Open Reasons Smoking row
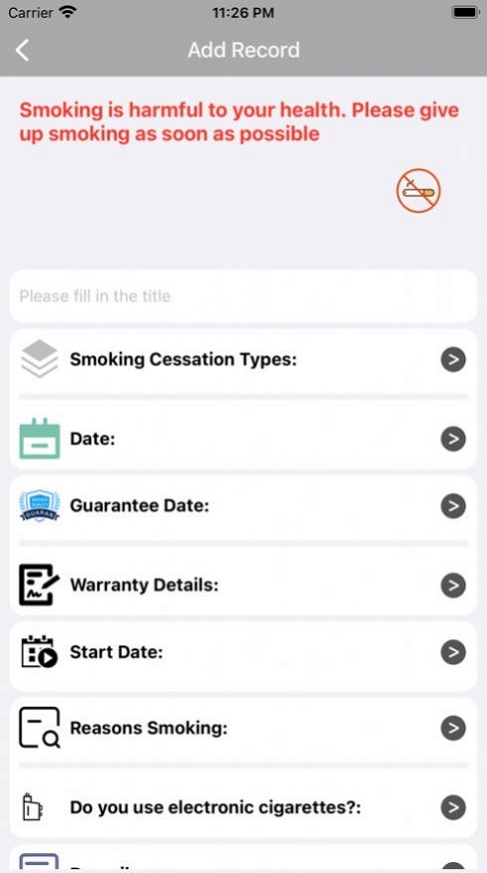487x873 pixels. click(x=243, y=728)
